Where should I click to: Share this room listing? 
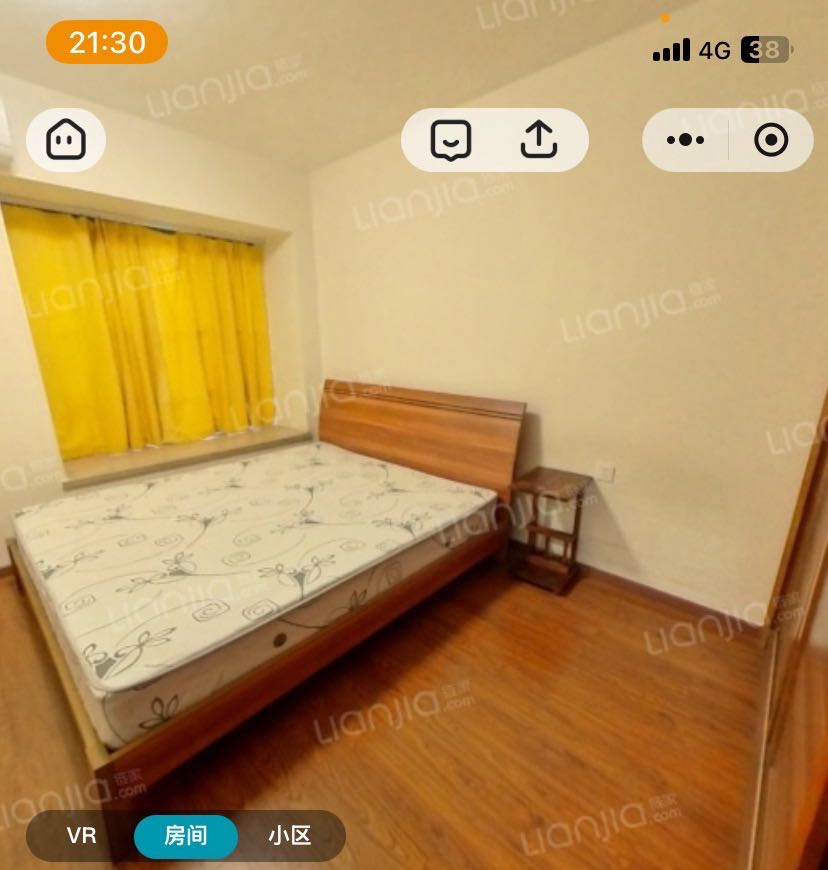[x=539, y=140]
